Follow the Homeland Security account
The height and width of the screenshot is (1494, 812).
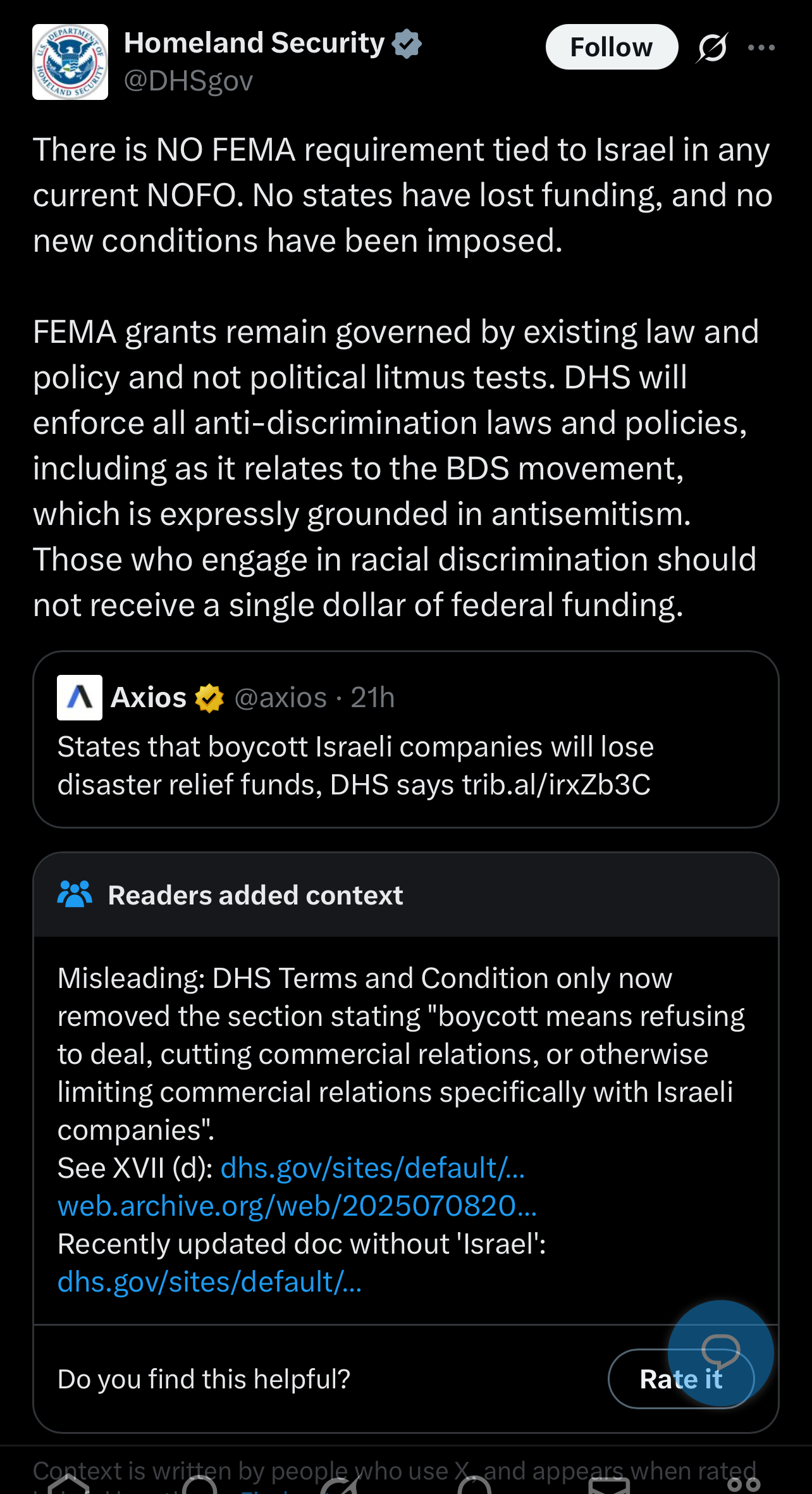612,47
